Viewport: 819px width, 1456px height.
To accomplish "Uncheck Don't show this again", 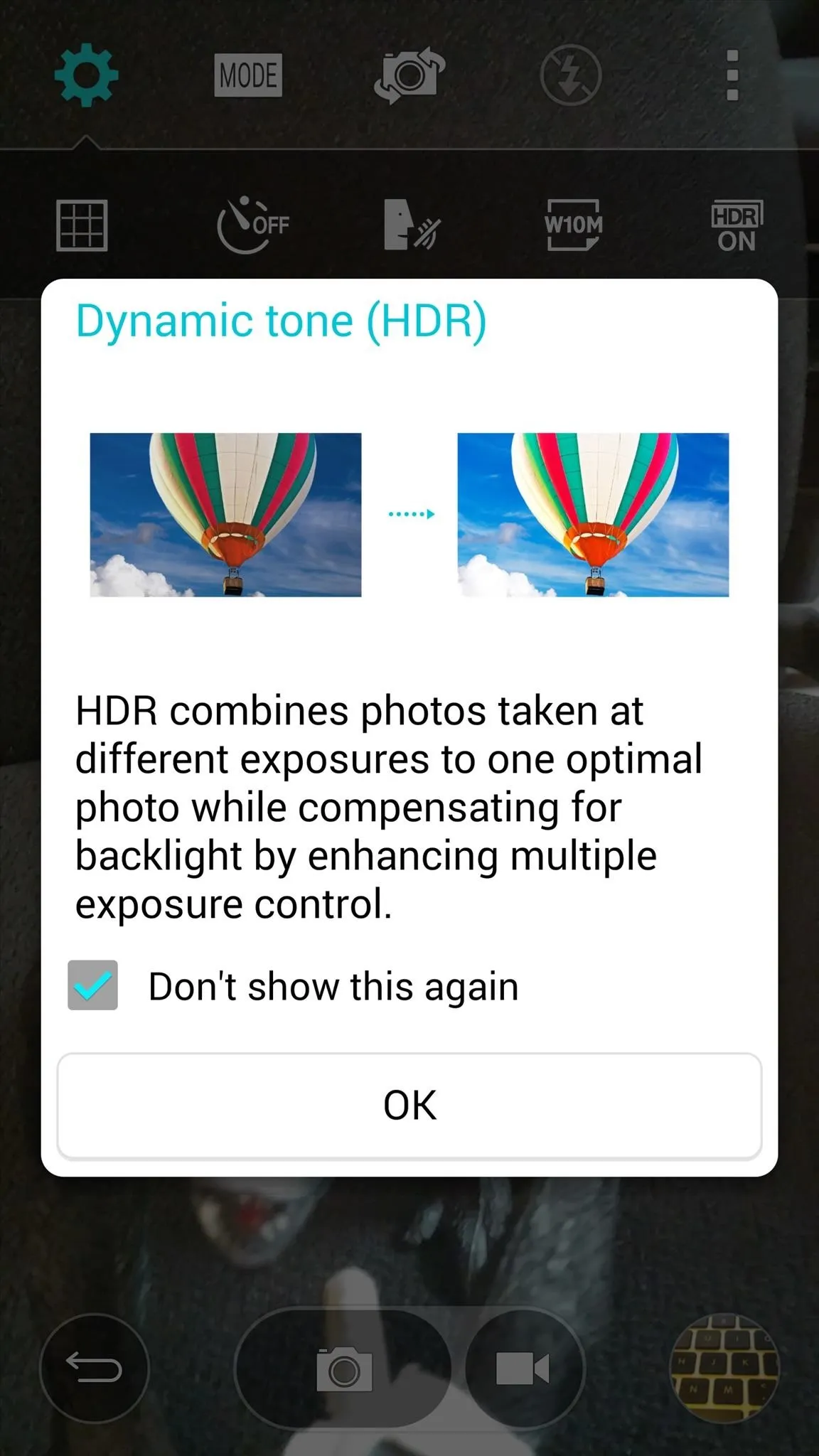I will tap(92, 985).
